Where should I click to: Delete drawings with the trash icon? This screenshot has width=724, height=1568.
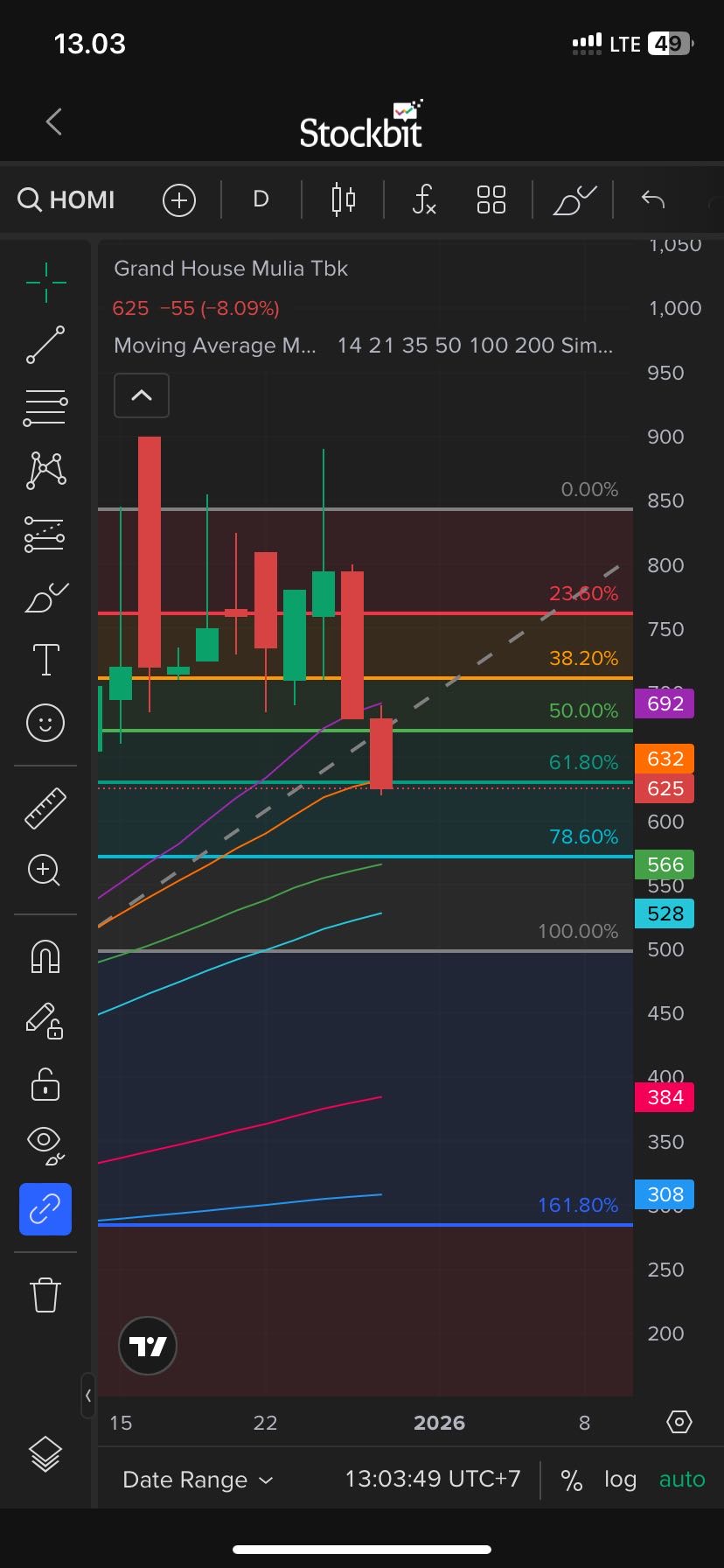tap(45, 1294)
